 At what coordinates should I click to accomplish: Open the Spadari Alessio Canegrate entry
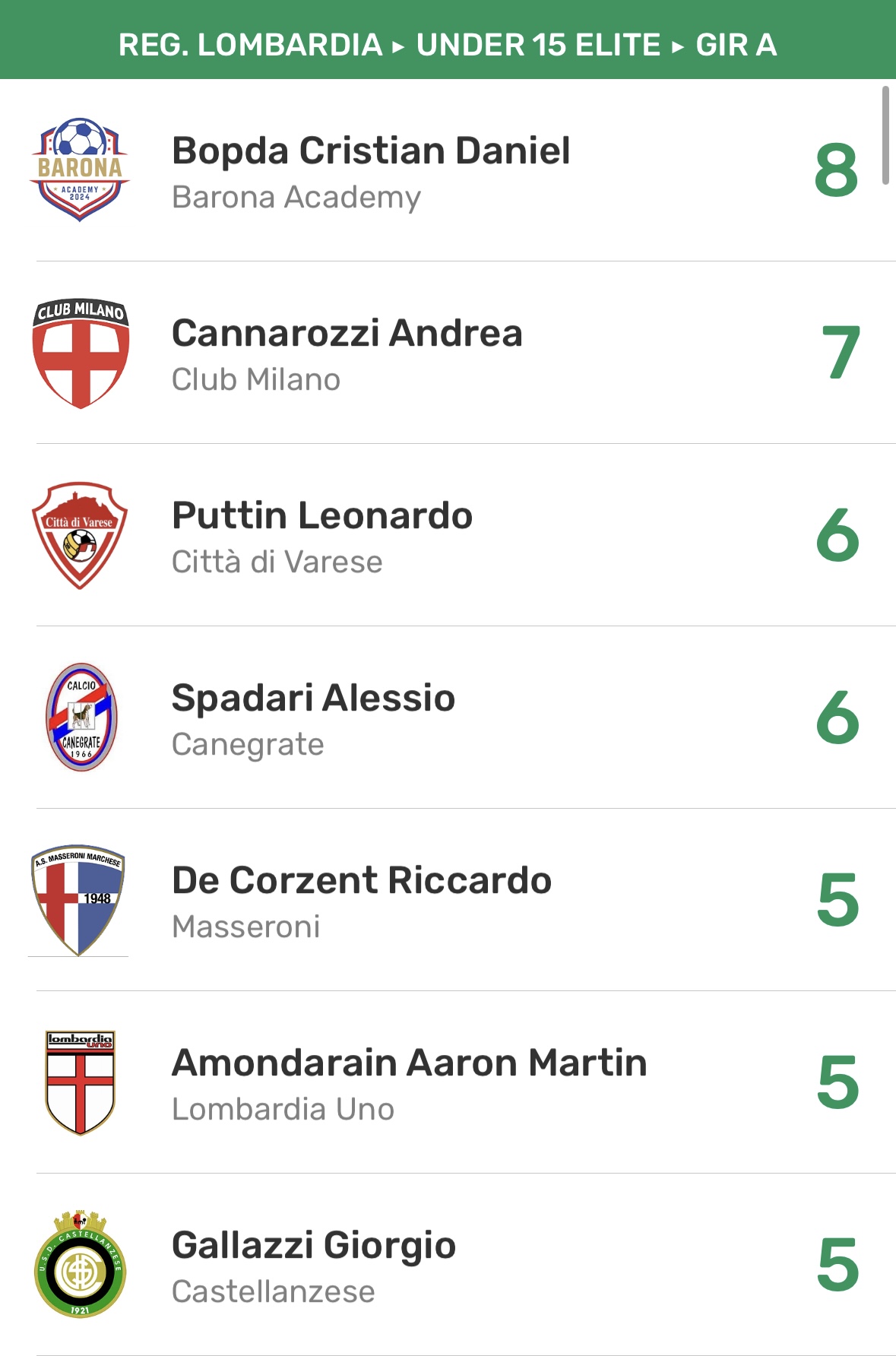(x=313, y=718)
